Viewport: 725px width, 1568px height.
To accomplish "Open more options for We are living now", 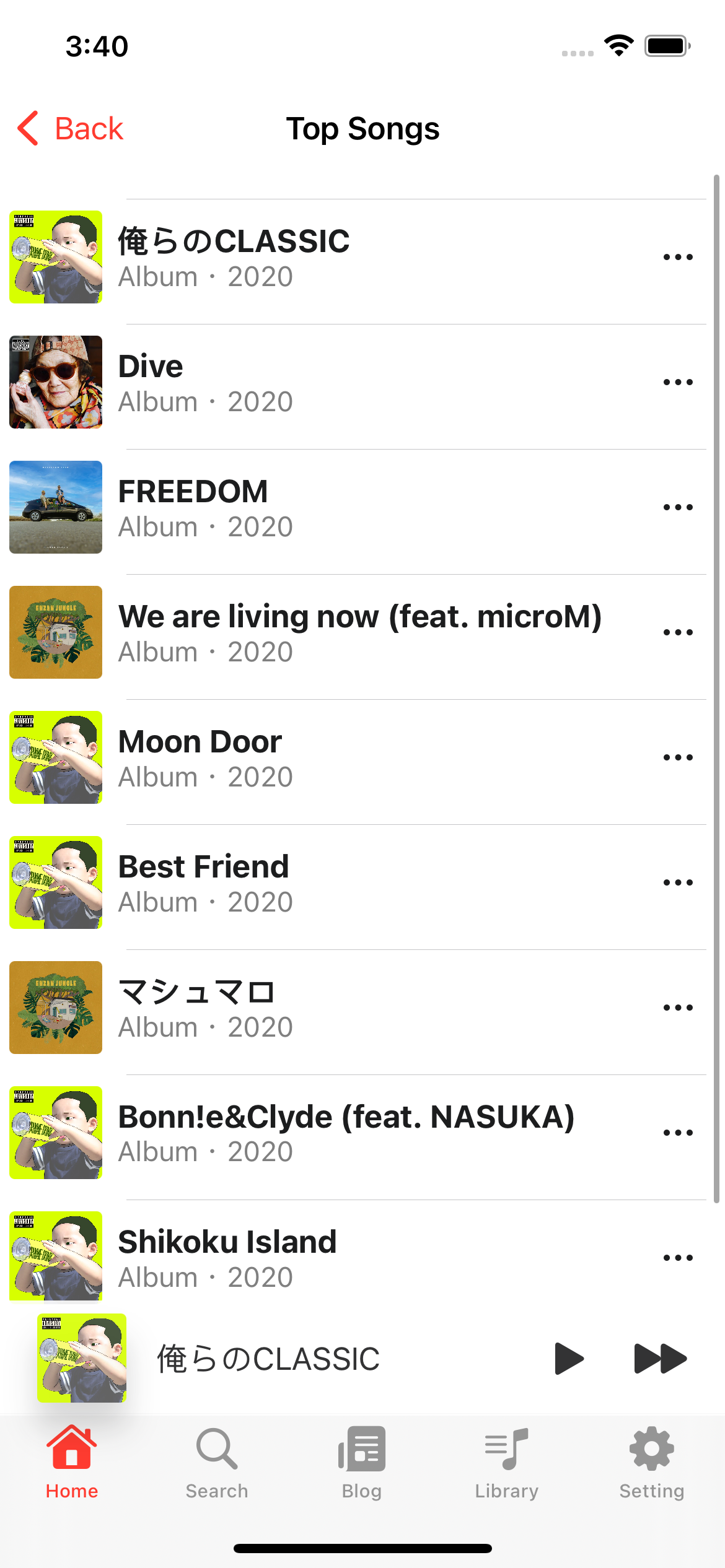I will point(677,632).
